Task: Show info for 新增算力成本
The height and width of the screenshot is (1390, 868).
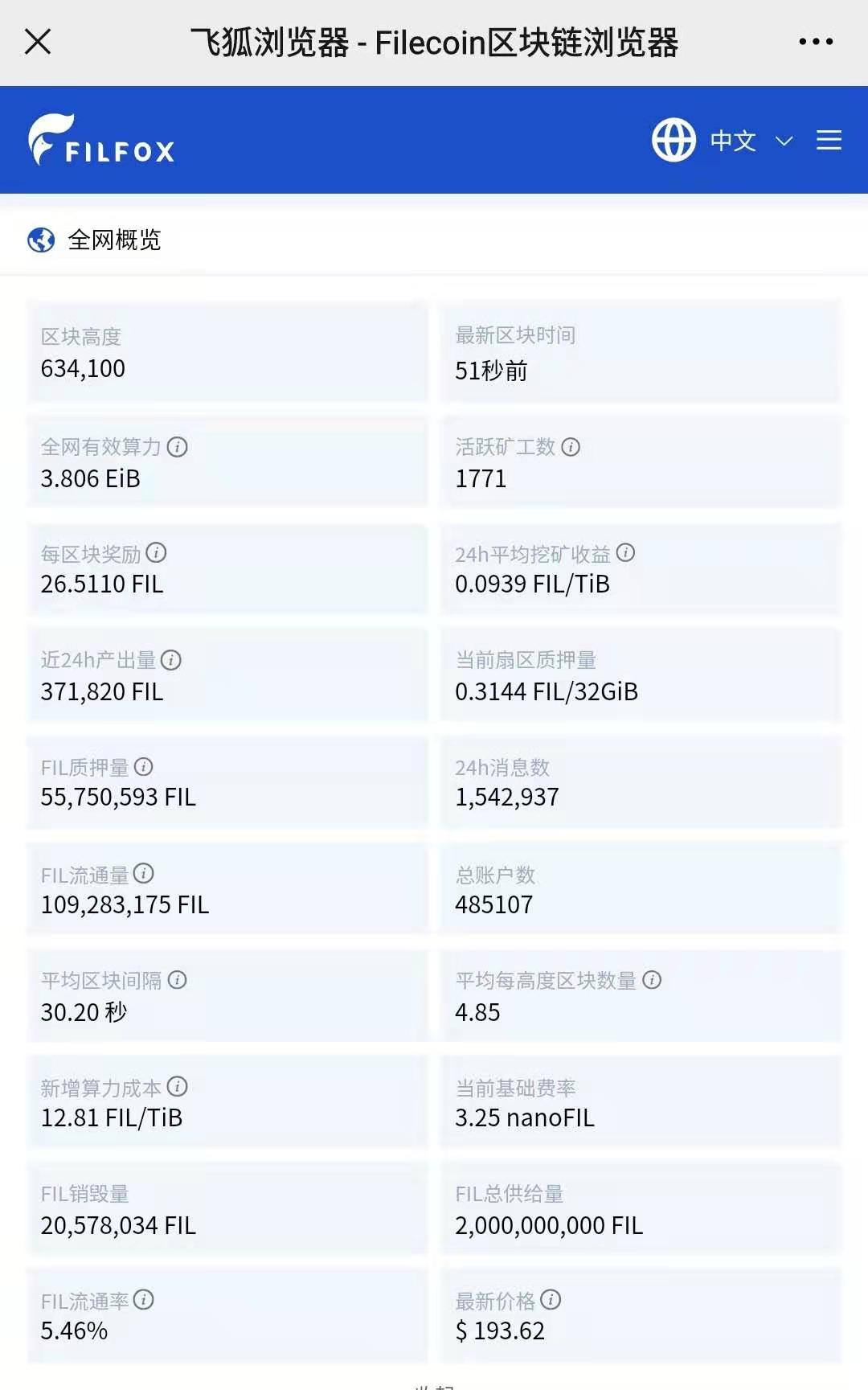Action: [x=178, y=1087]
